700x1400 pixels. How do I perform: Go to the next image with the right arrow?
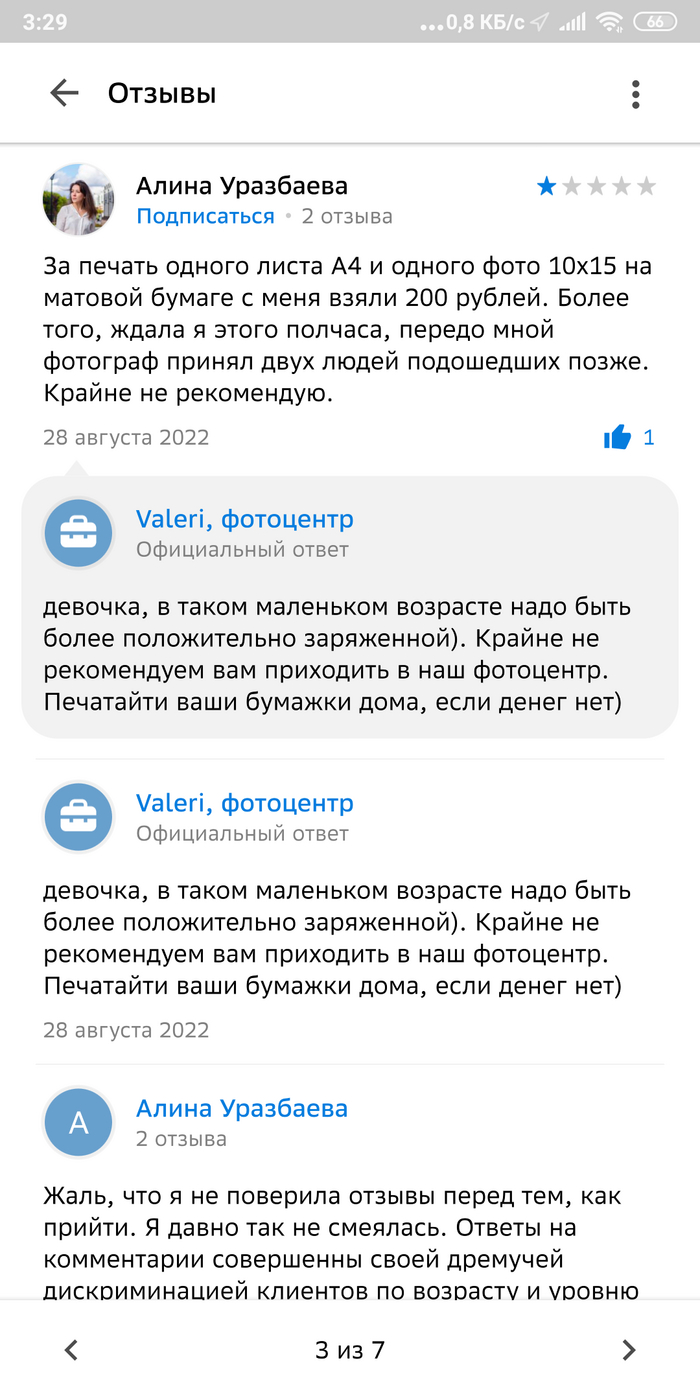coord(629,1350)
